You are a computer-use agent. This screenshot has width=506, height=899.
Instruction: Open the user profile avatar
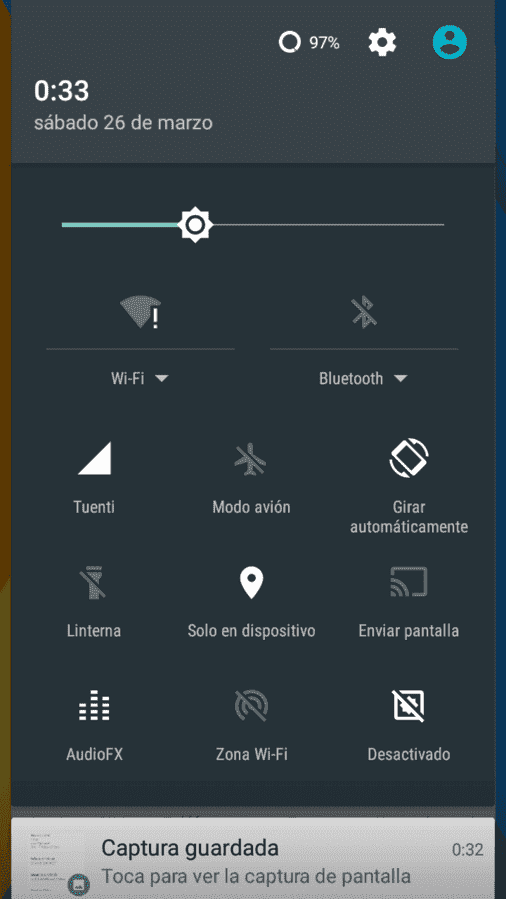pyautogui.click(x=449, y=42)
